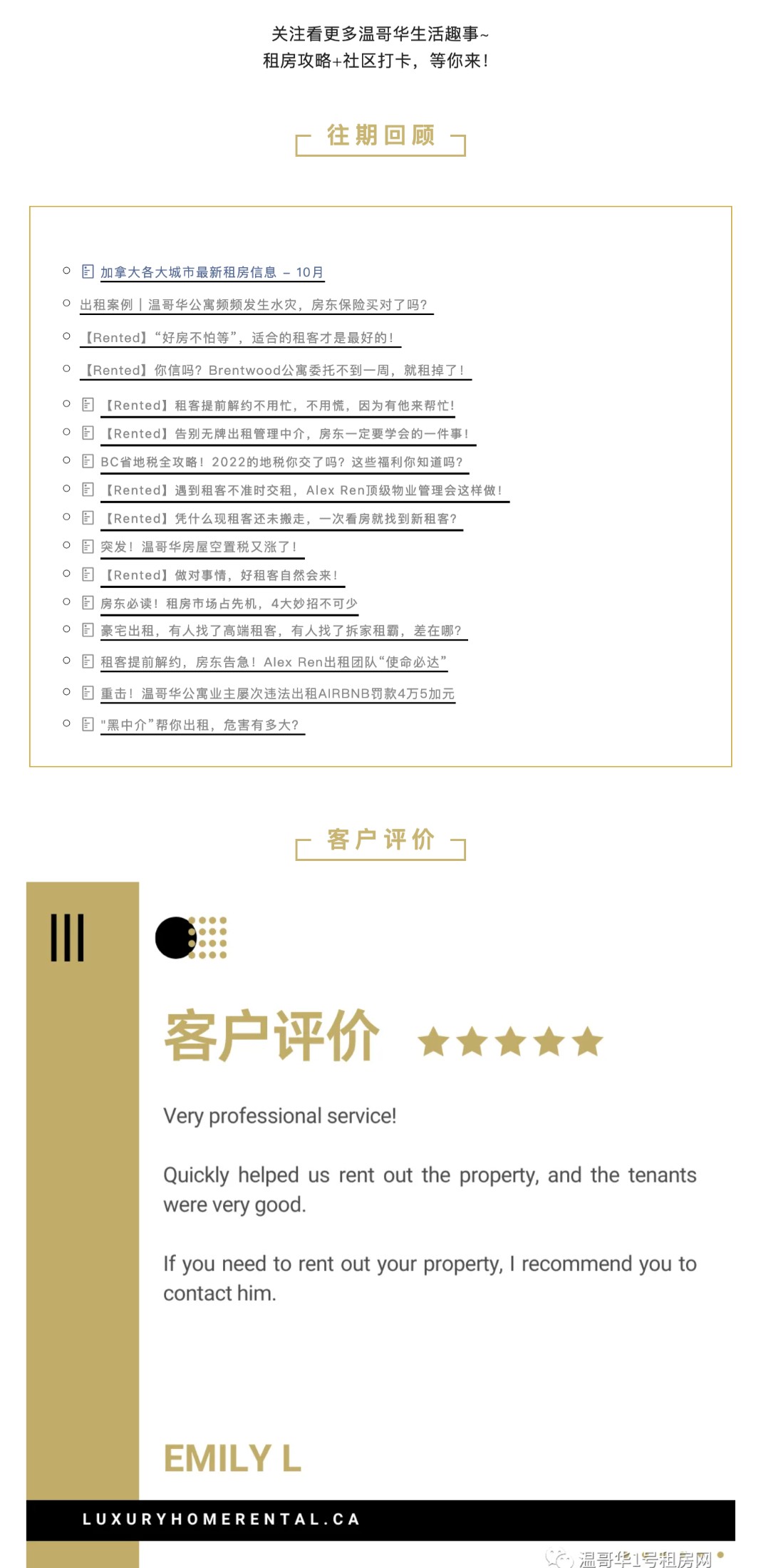The image size is (761, 1568).
Task: View the 豪宅出租，有人找了高端租客 article
Action: click(x=281, y=631)
